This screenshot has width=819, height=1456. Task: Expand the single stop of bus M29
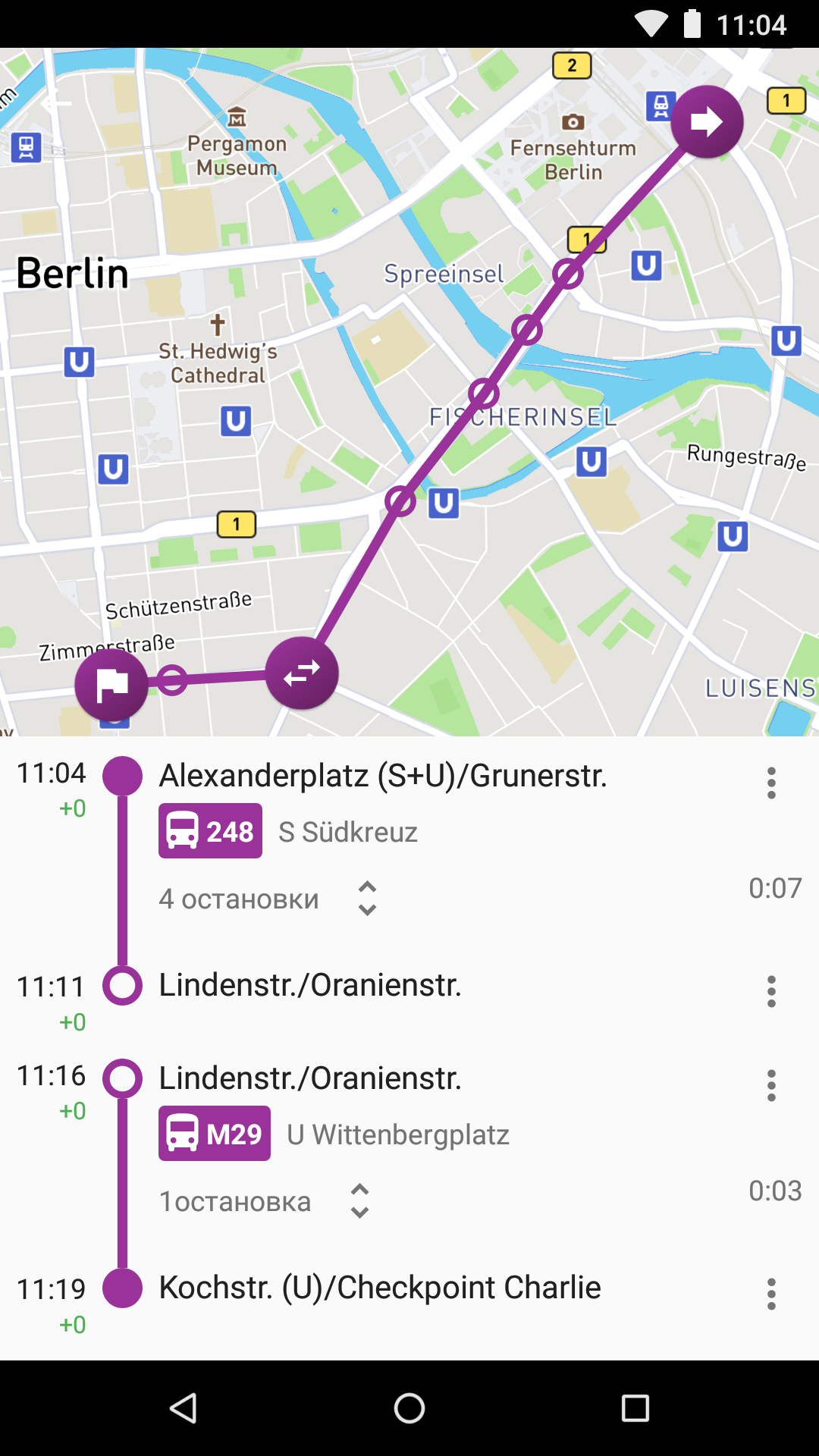(359, 1201)
